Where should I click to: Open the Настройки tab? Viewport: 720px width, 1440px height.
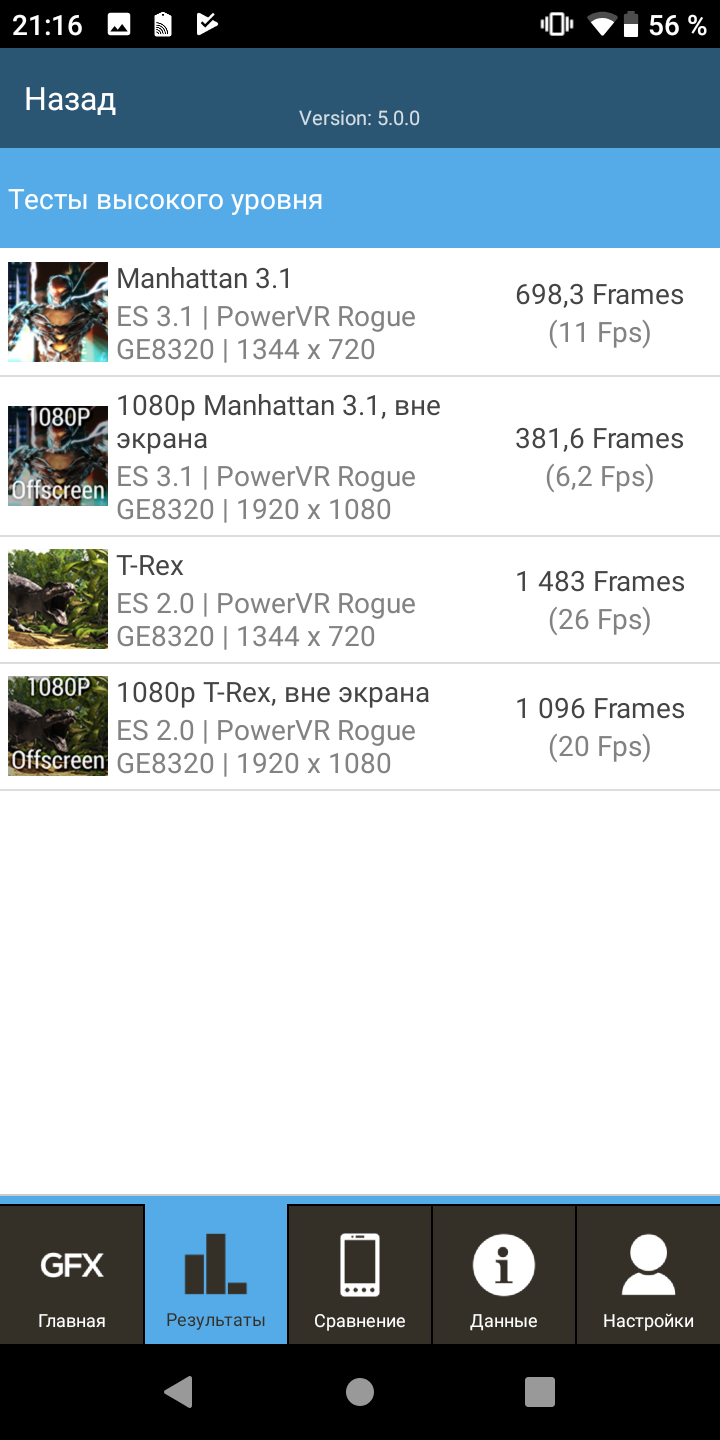point(648,1275)
